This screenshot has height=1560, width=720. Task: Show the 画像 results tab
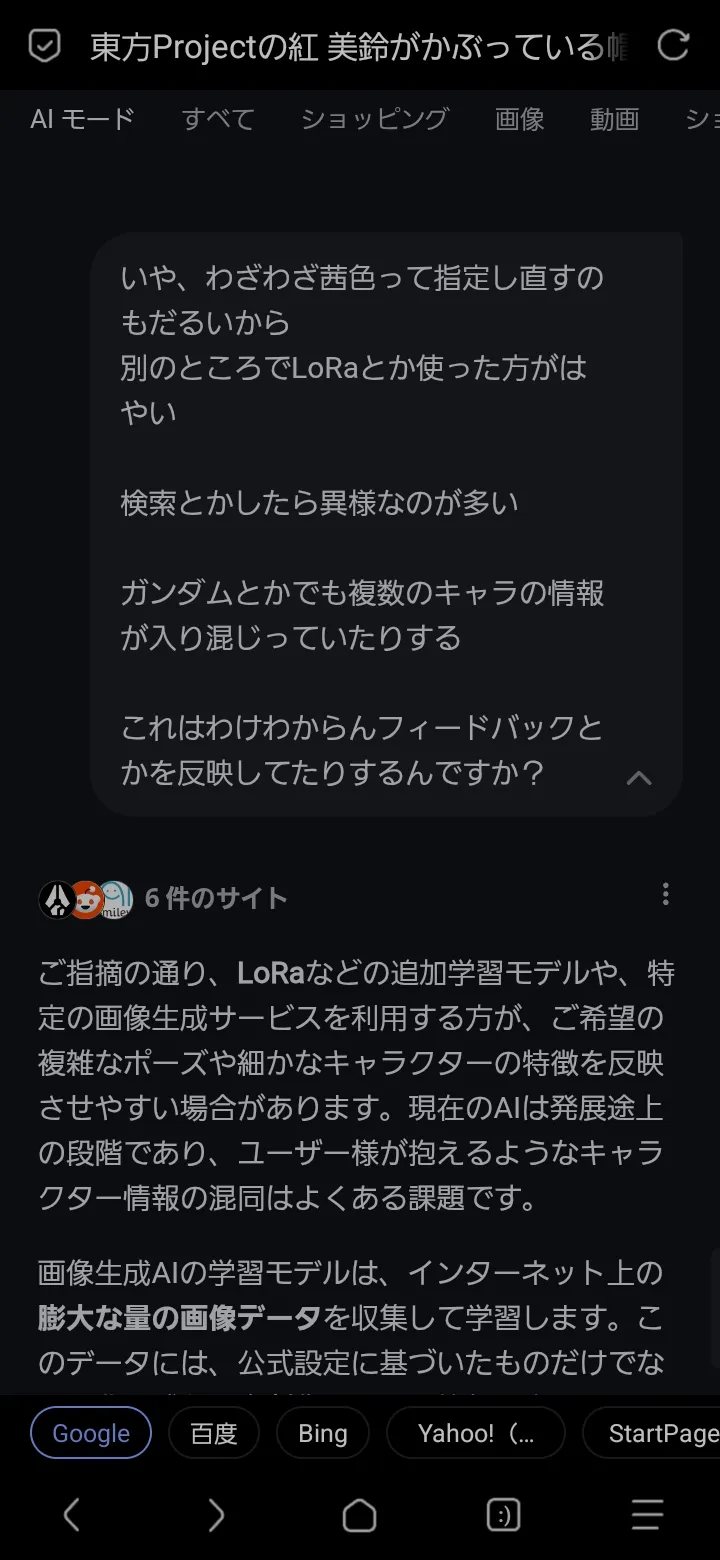(x=519, y=120)
